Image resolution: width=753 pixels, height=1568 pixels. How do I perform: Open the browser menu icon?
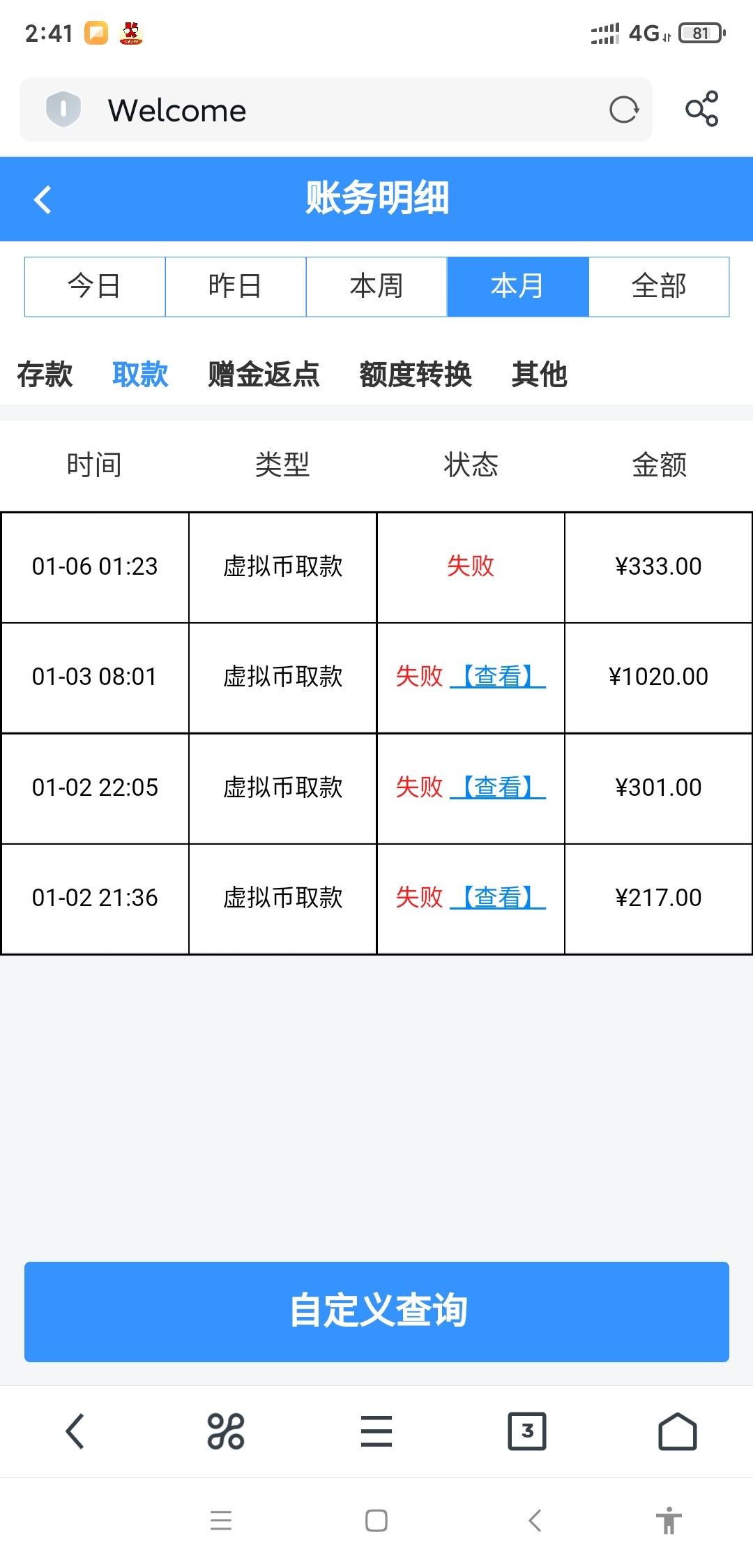376,1433
